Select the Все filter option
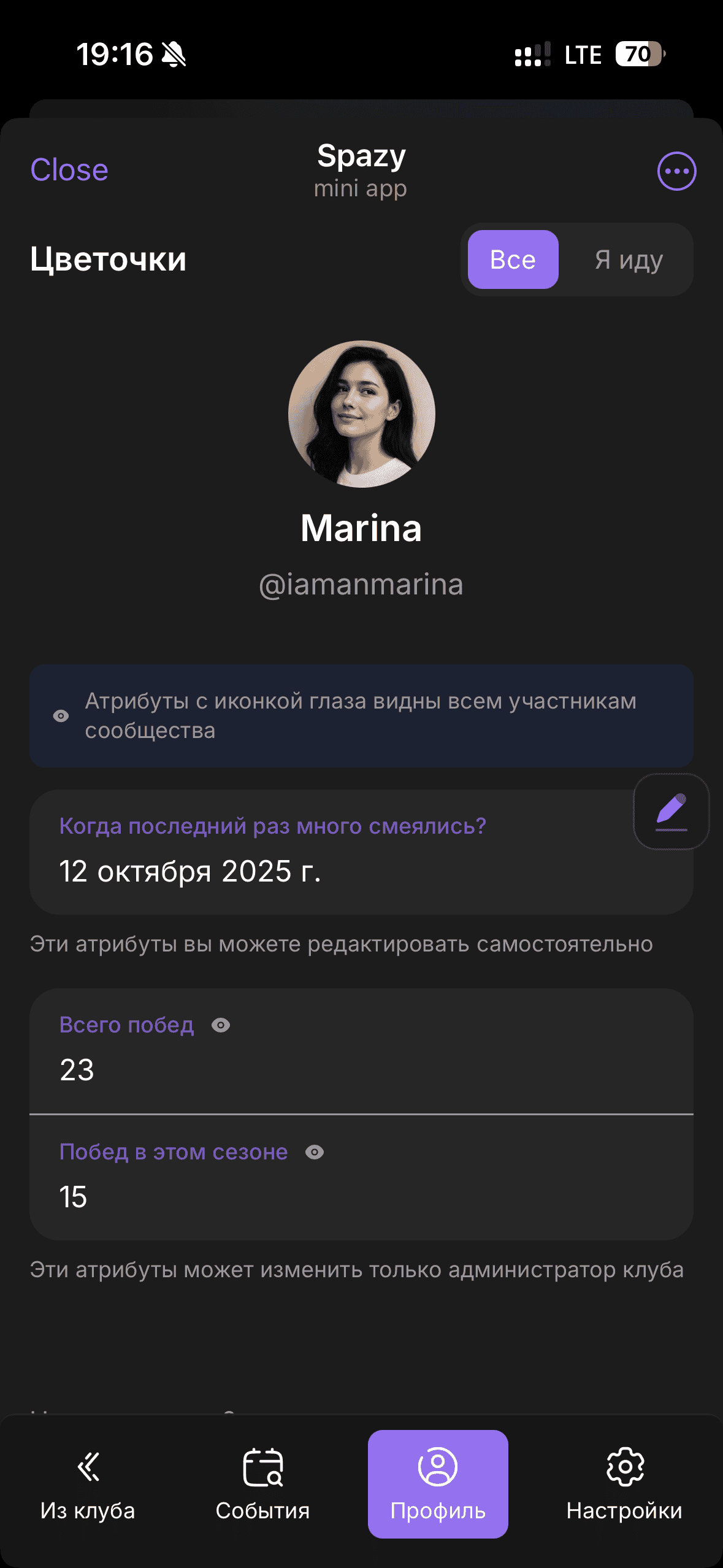This screenshot has height=1568, width=723. pyautogui.click(x=513, y=259)
